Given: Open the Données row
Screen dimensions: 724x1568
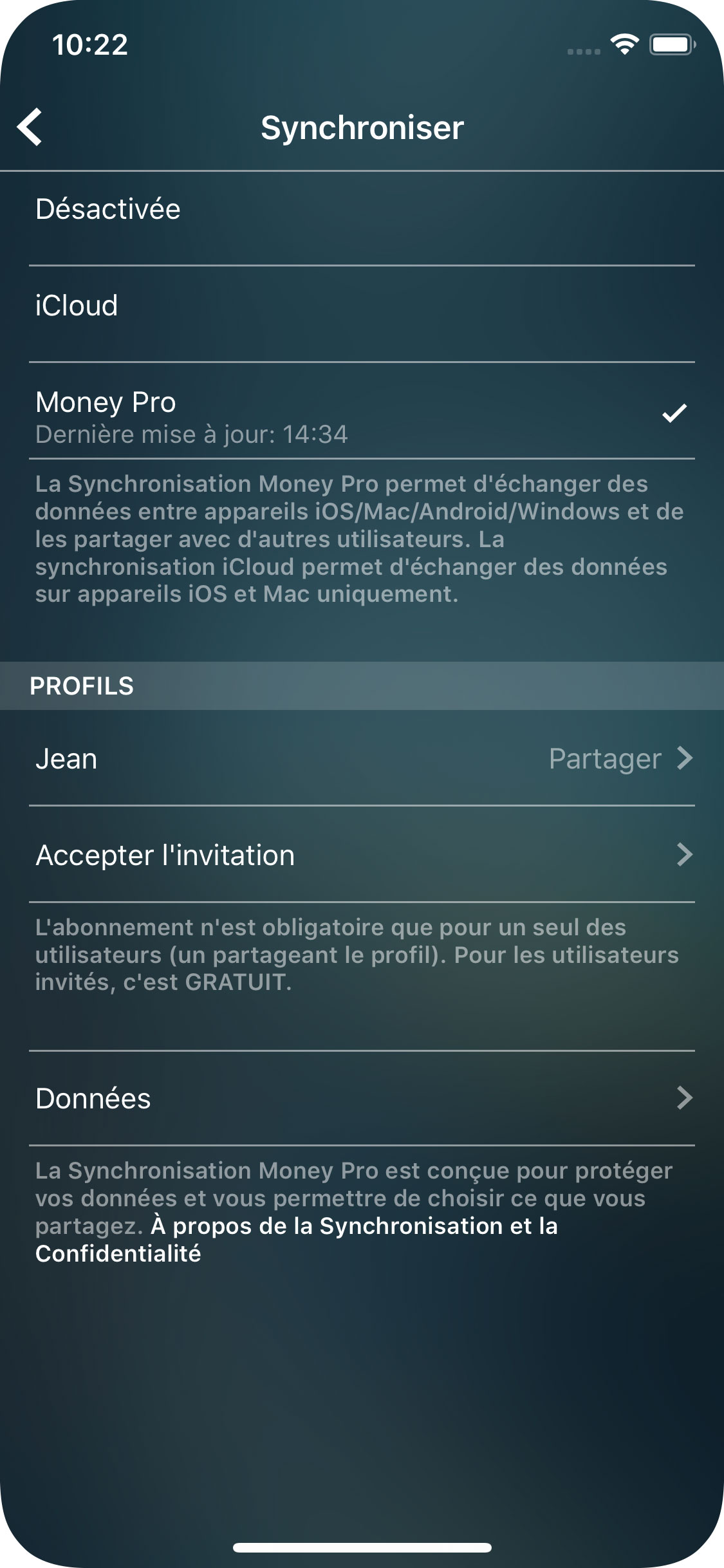Looking at the screenshot, I should (x=362, y=1099).
